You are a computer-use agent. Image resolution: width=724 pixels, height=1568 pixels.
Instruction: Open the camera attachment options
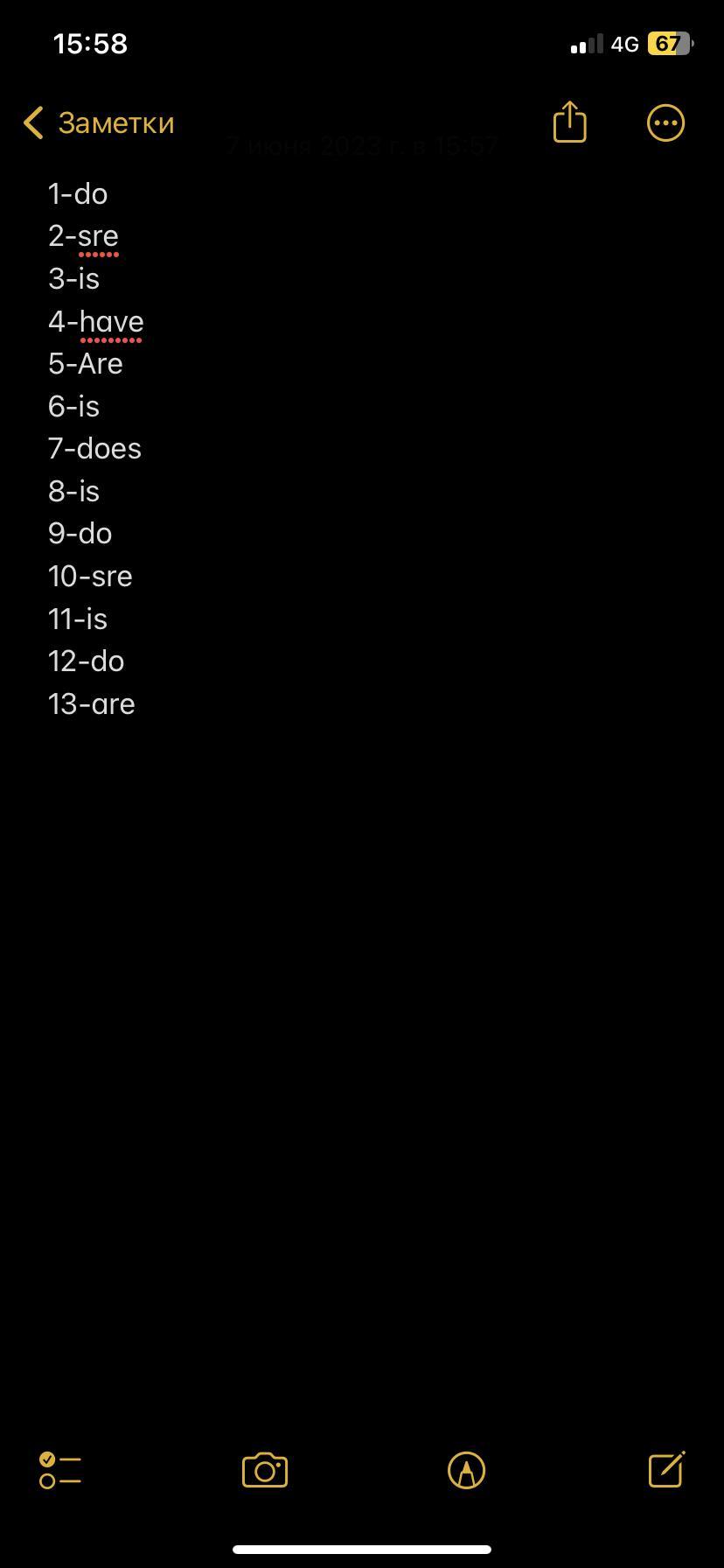click(x=265, y=1470)
